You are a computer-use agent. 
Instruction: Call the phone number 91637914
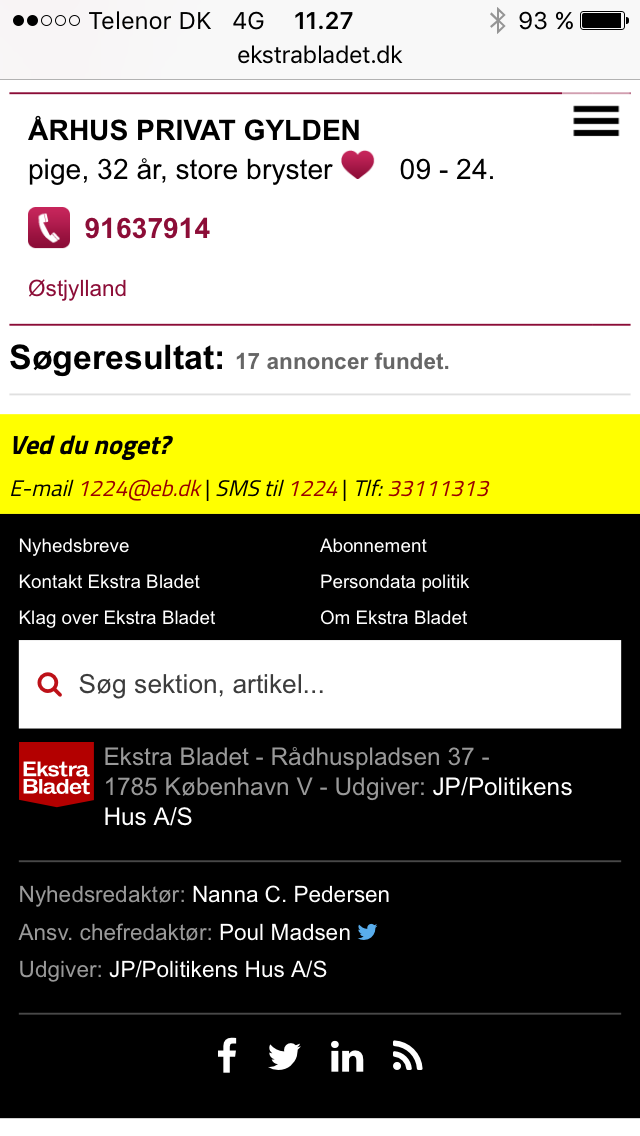pyautogui.click(x=147, y=228)
